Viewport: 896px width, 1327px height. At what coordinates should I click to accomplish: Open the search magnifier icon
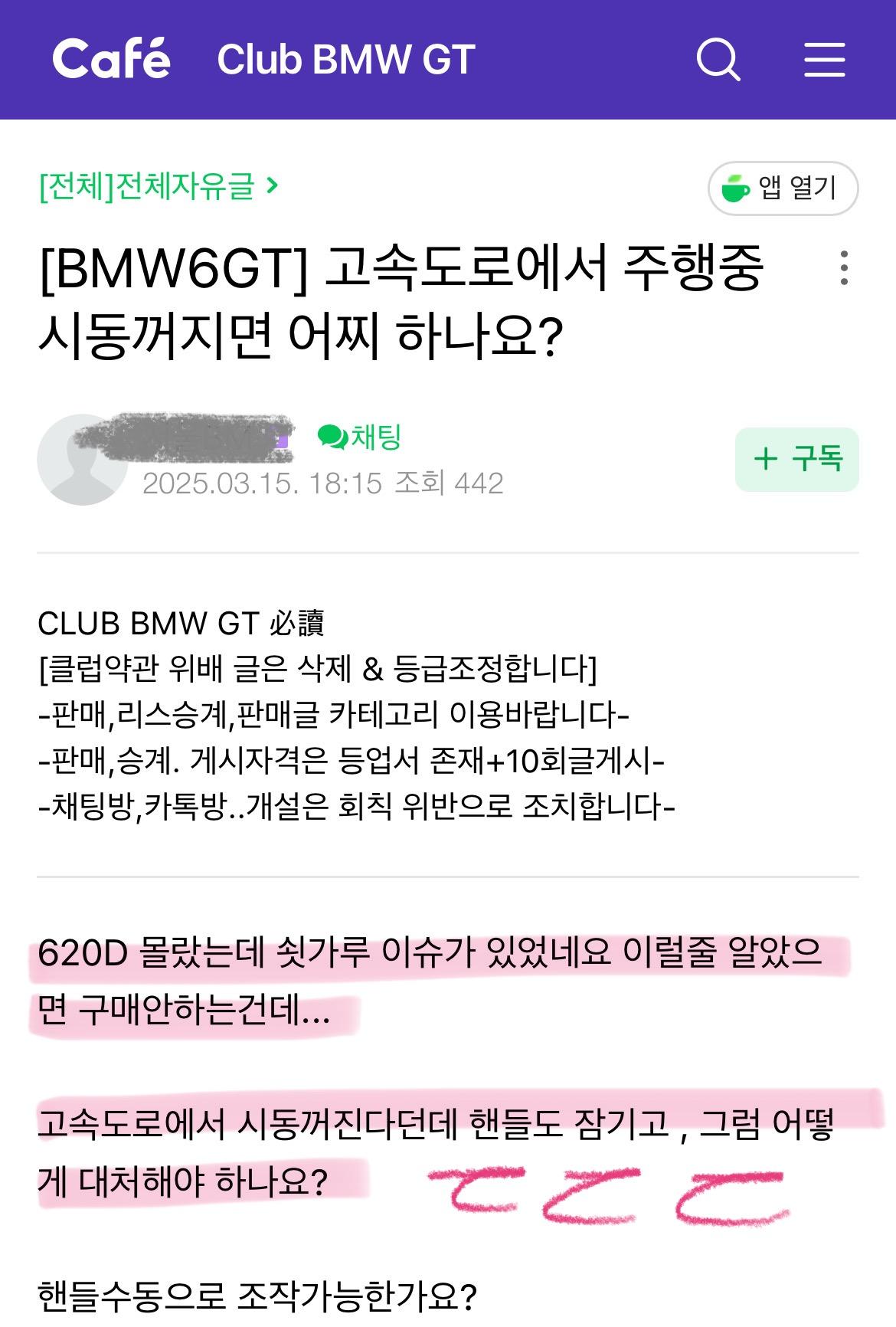718,60
